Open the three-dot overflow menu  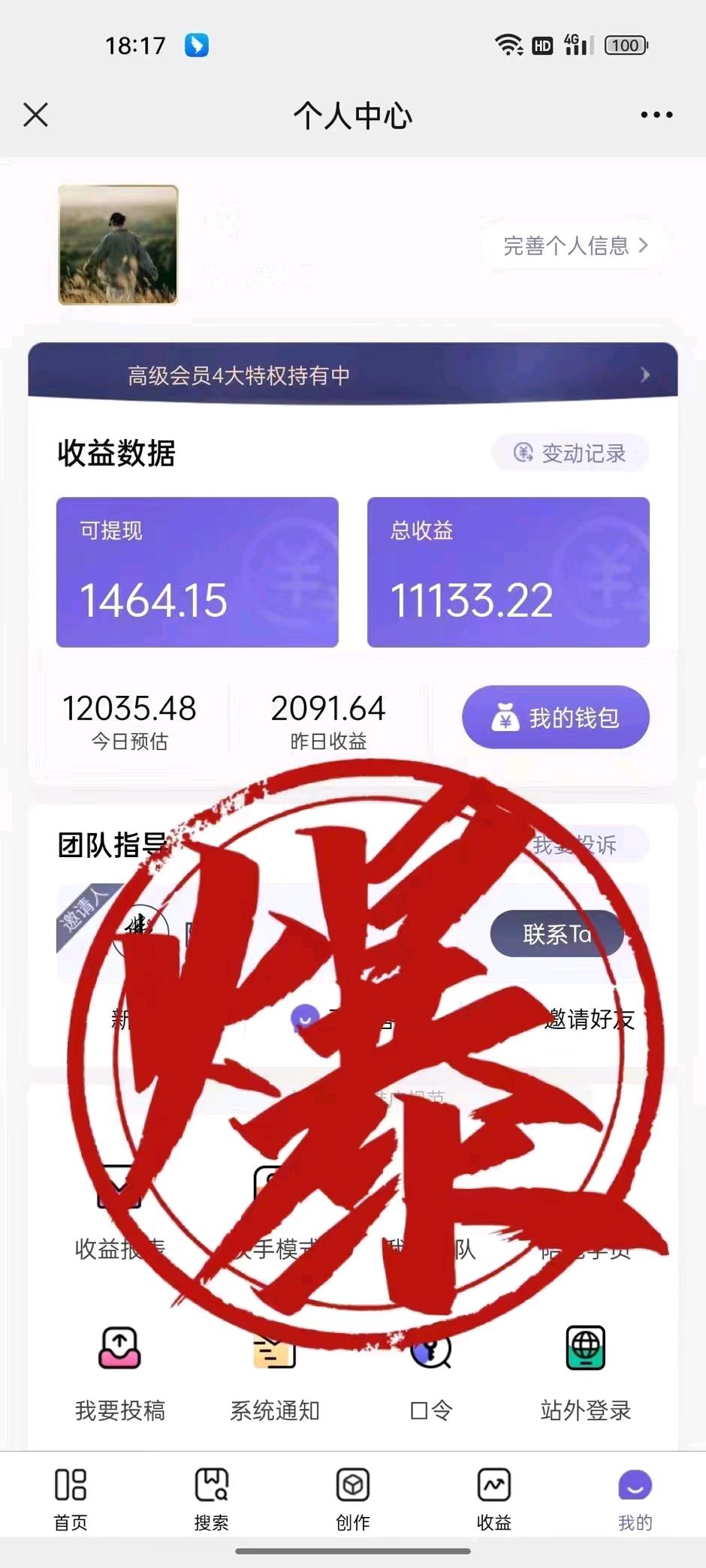(656, 115)
